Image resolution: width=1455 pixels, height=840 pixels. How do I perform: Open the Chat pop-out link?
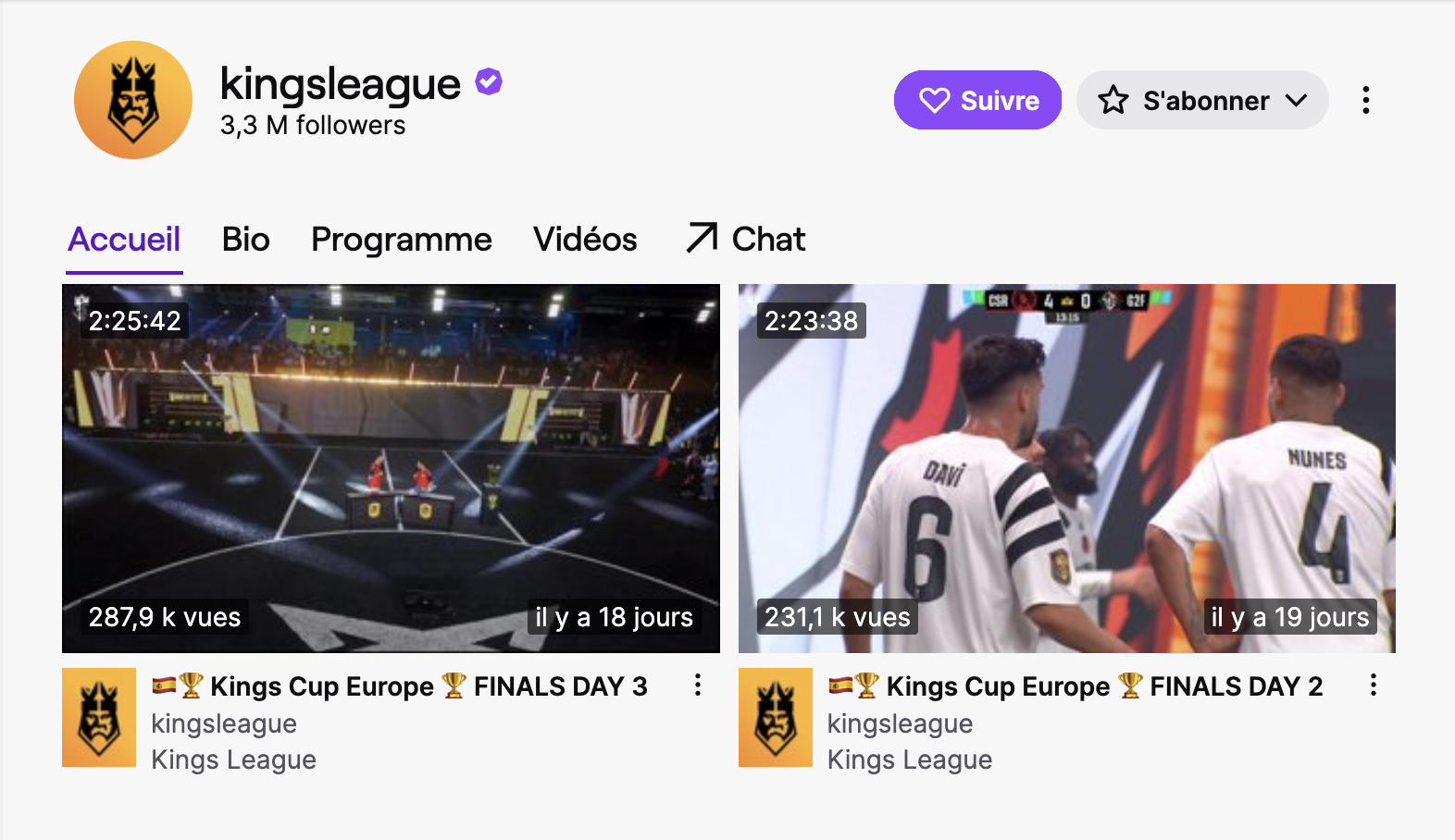pyautogui.click(x=746, y=240)
